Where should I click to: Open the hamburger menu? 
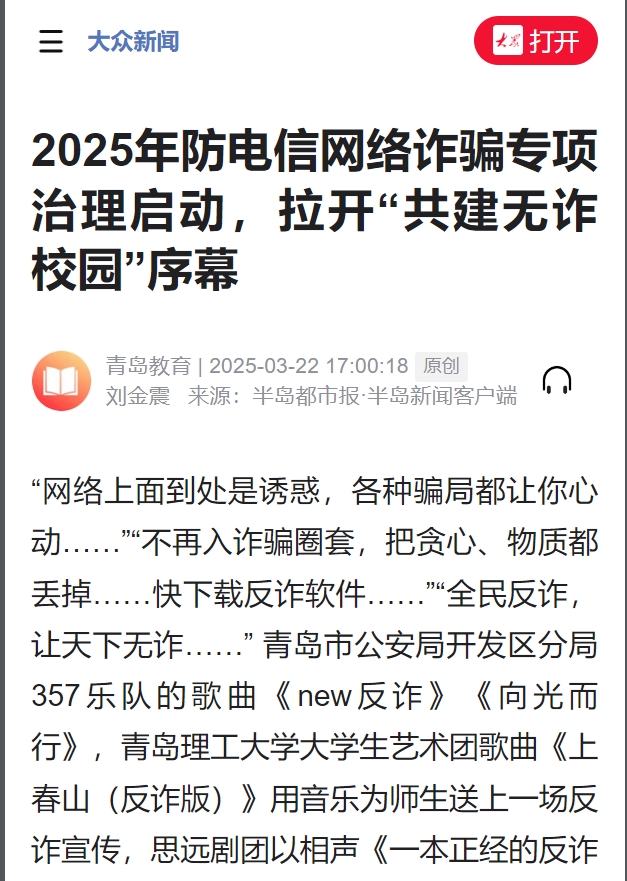tap(51, 42)
